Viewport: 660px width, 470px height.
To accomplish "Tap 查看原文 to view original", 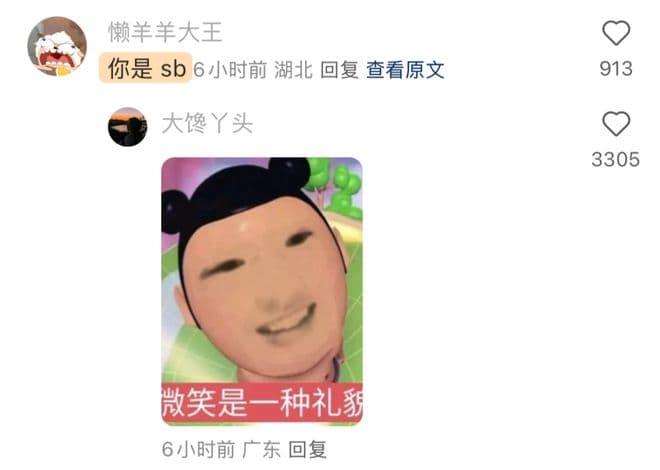I will coord(405,70).
